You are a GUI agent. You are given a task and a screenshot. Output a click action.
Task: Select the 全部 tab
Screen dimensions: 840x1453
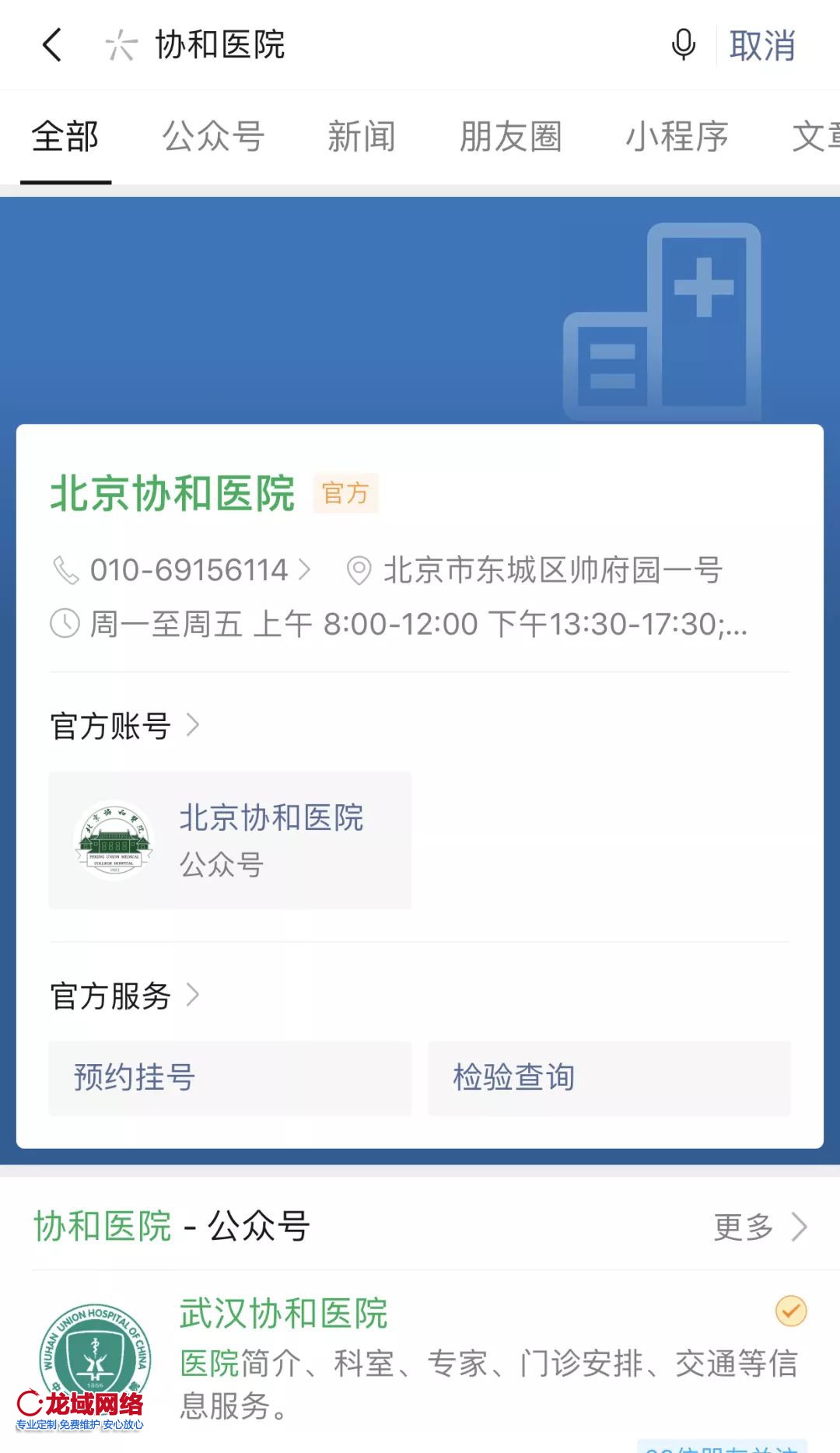65,137
